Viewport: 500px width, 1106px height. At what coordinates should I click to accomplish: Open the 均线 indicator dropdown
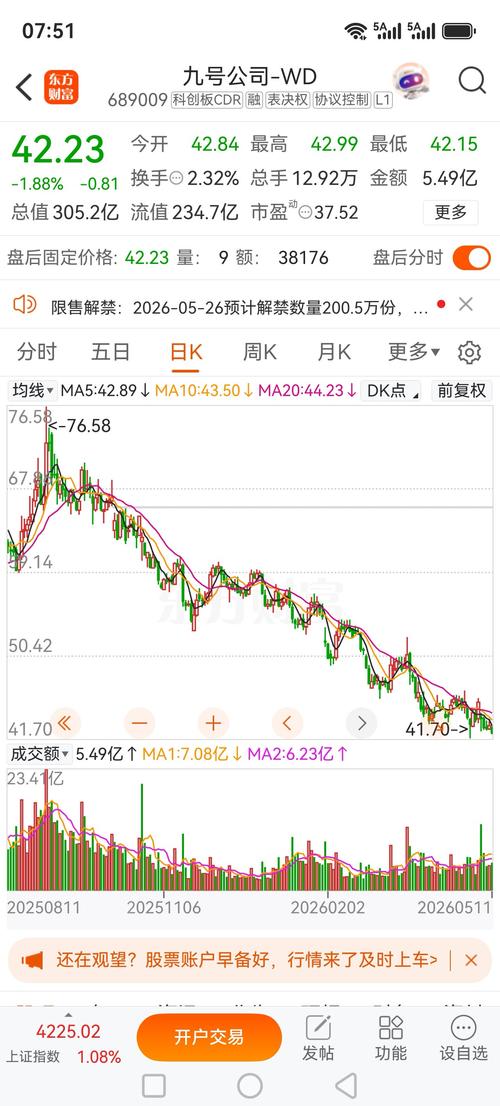pyautogui.click(x=32, y=390)
